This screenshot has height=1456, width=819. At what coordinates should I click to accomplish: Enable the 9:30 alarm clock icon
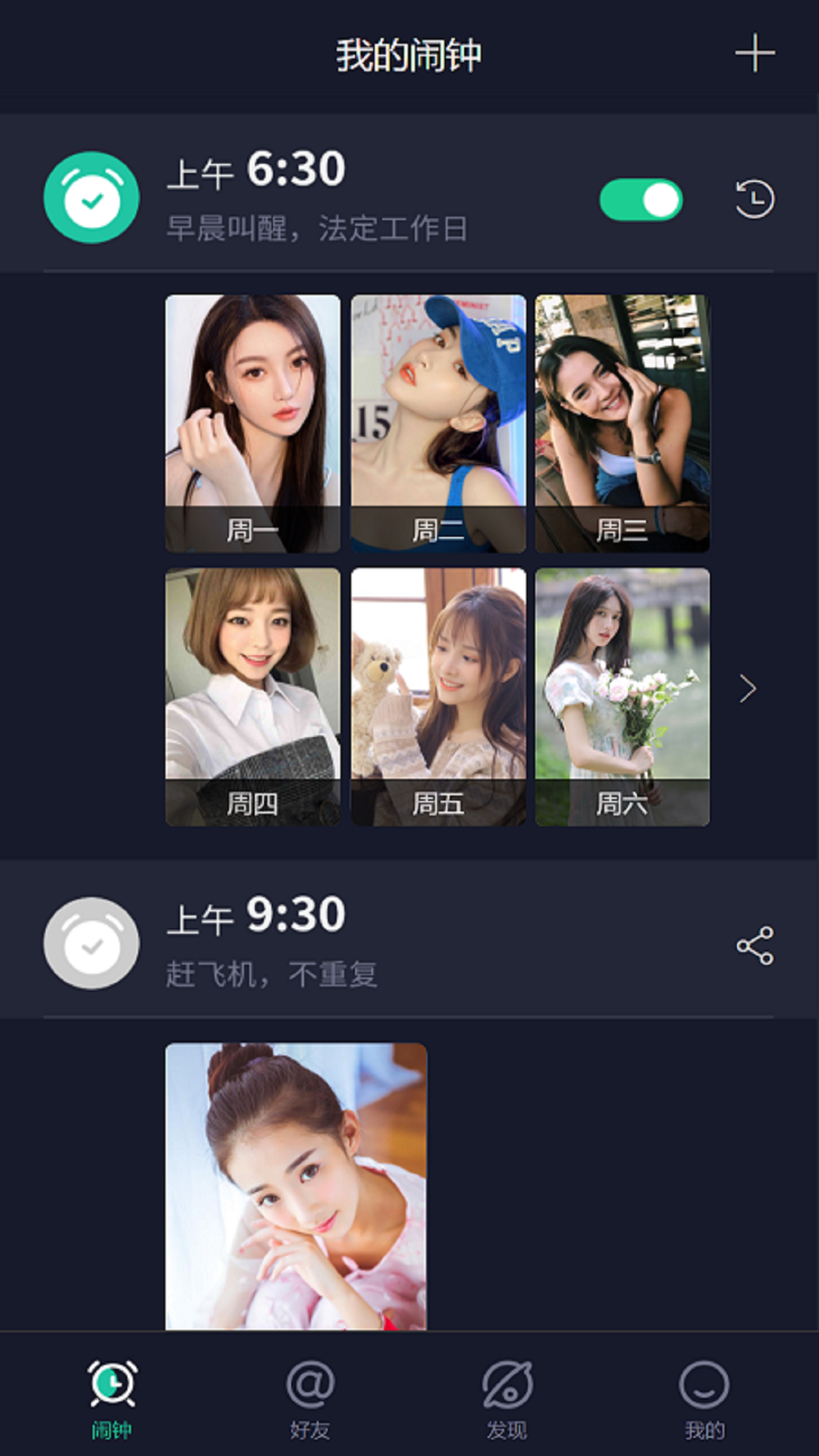pos(92,943)
